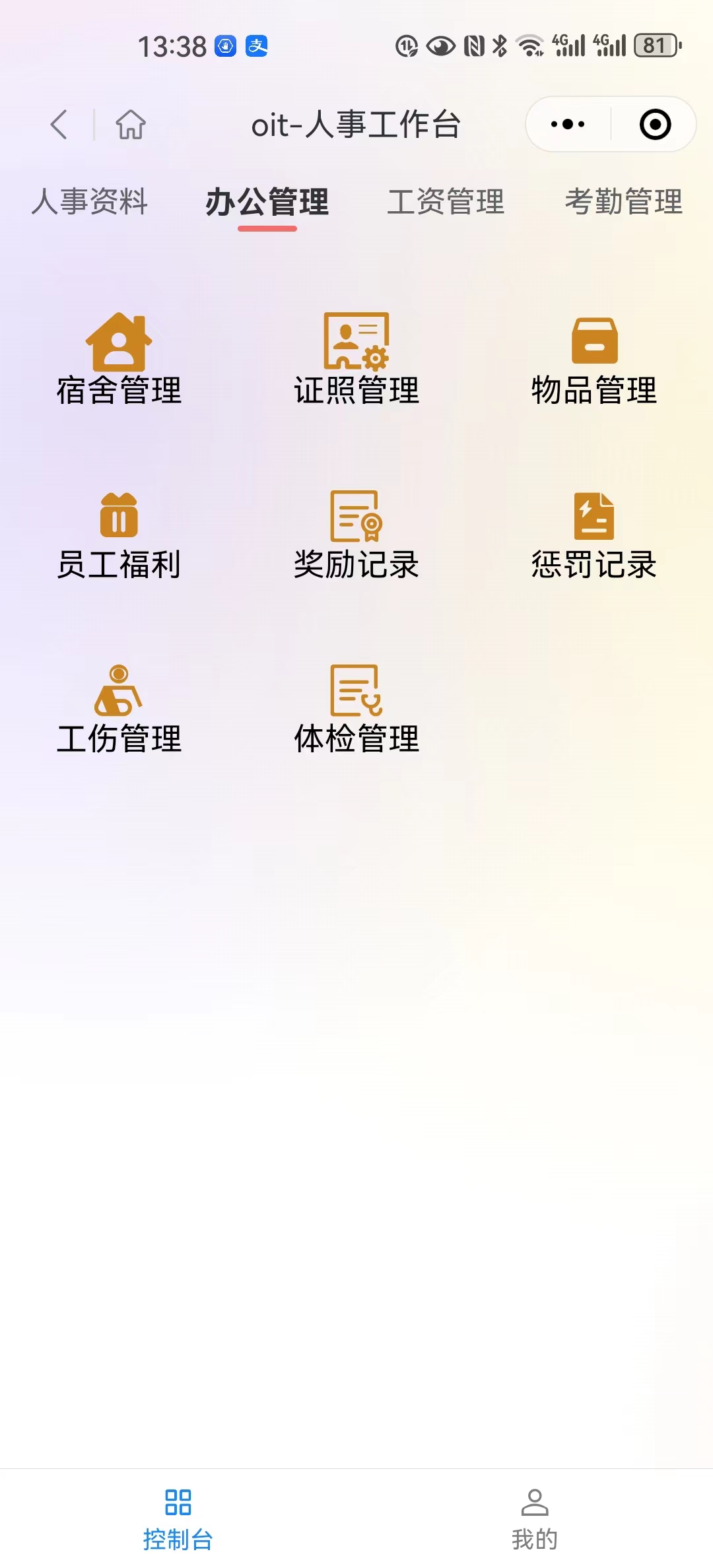Viewport: 713px width, 1568px height.
Task: Open 物品管理 item management
Action: 594,360
